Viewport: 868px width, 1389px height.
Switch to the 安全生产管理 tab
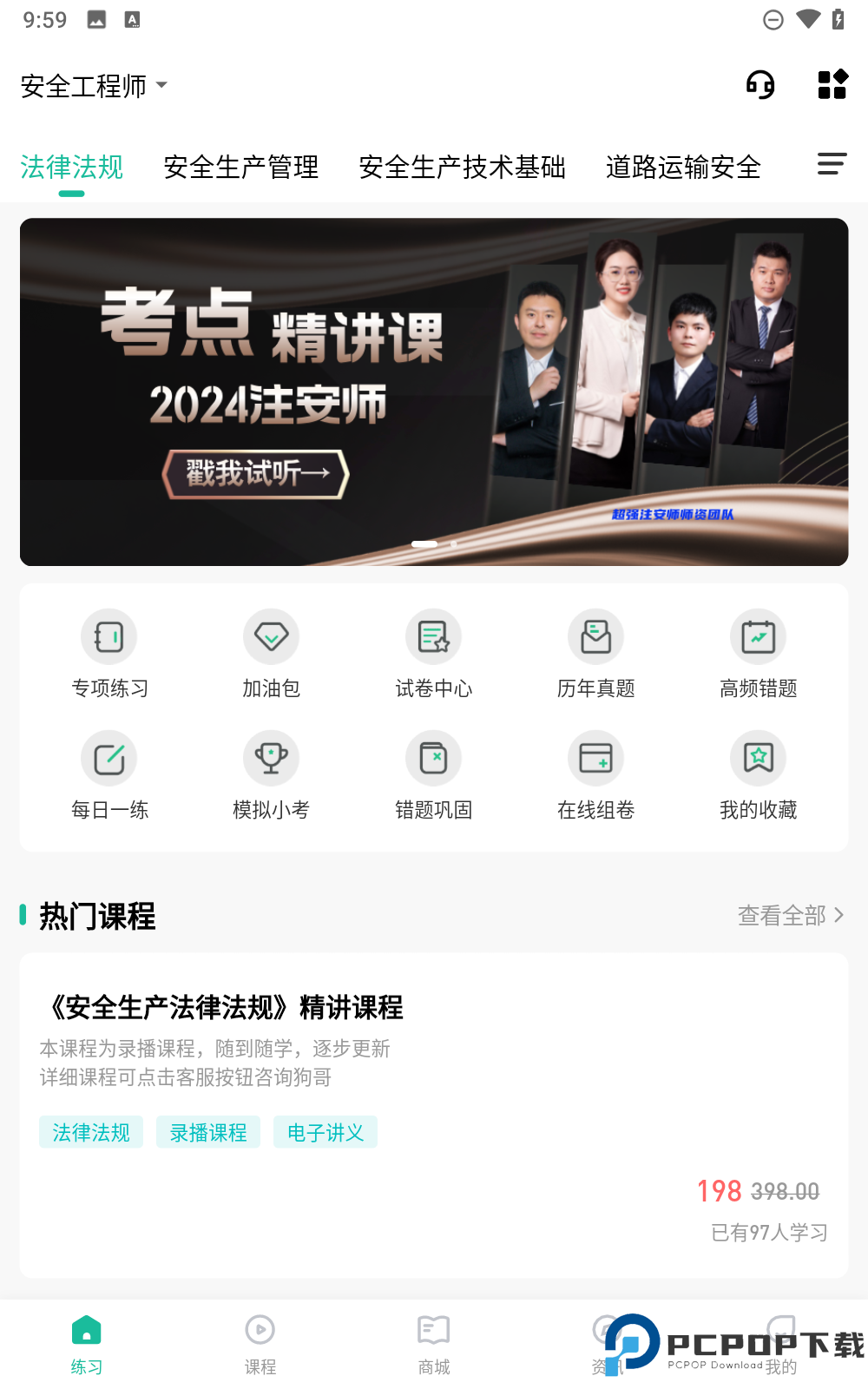[241, 168]
